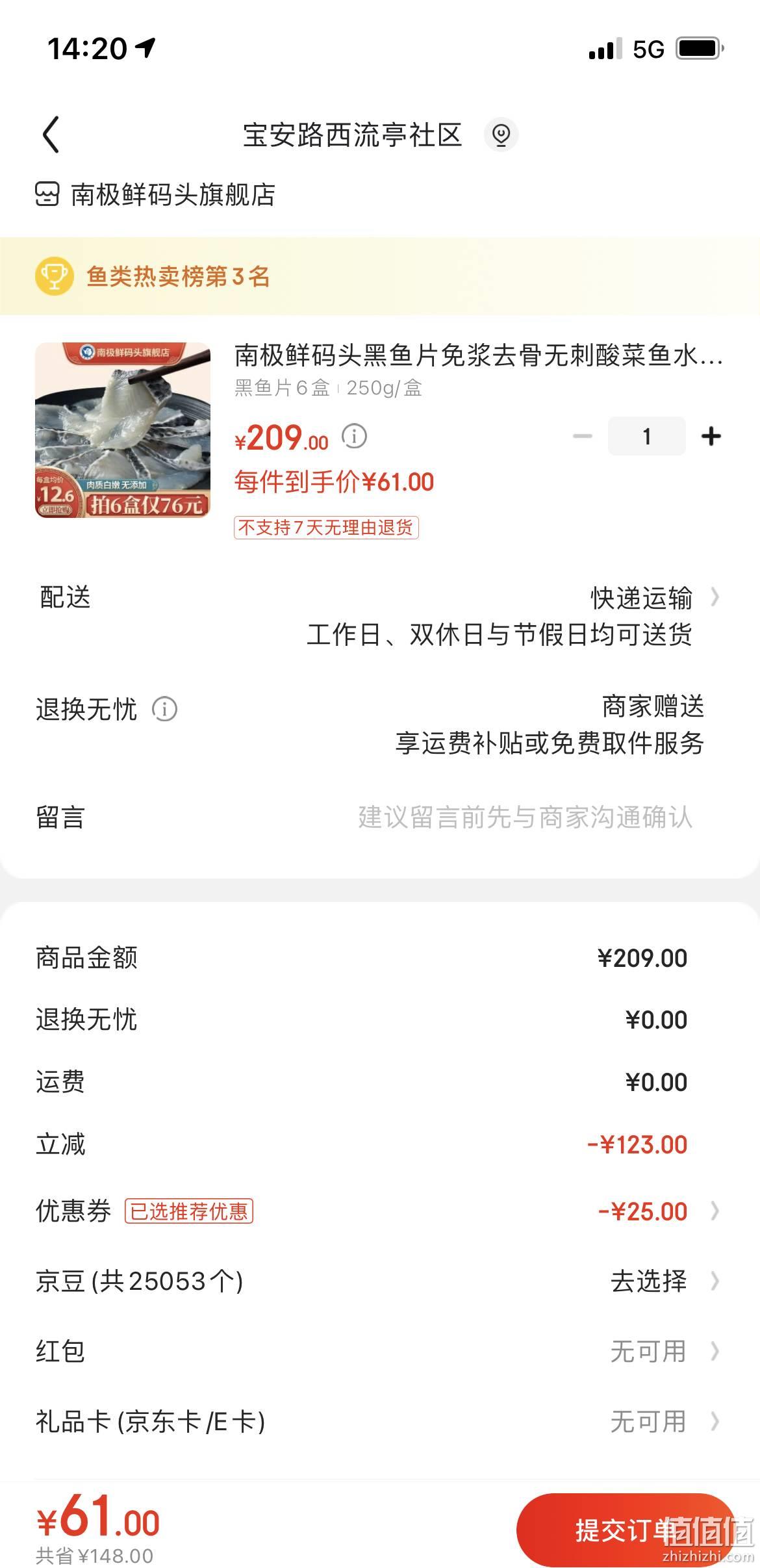Decrease quantity with the minus button
Viewport: 760px width, 1568px height.
click(583, 436)
